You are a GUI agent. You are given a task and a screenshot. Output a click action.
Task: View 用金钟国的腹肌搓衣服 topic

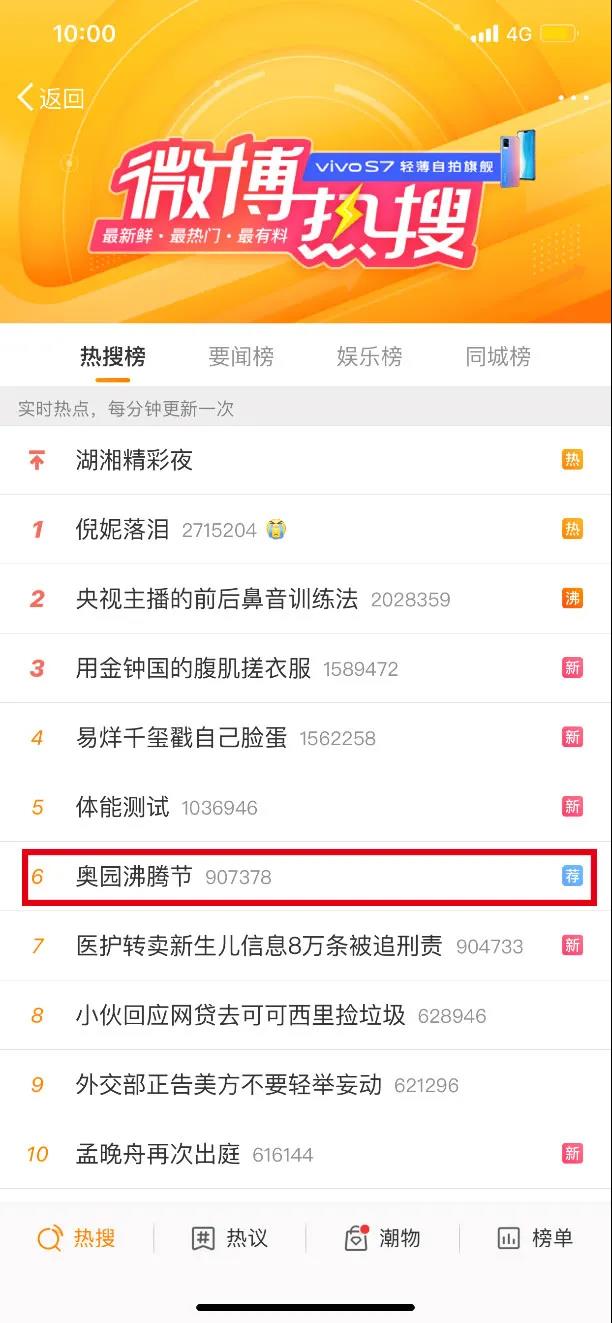pos(194,668)
